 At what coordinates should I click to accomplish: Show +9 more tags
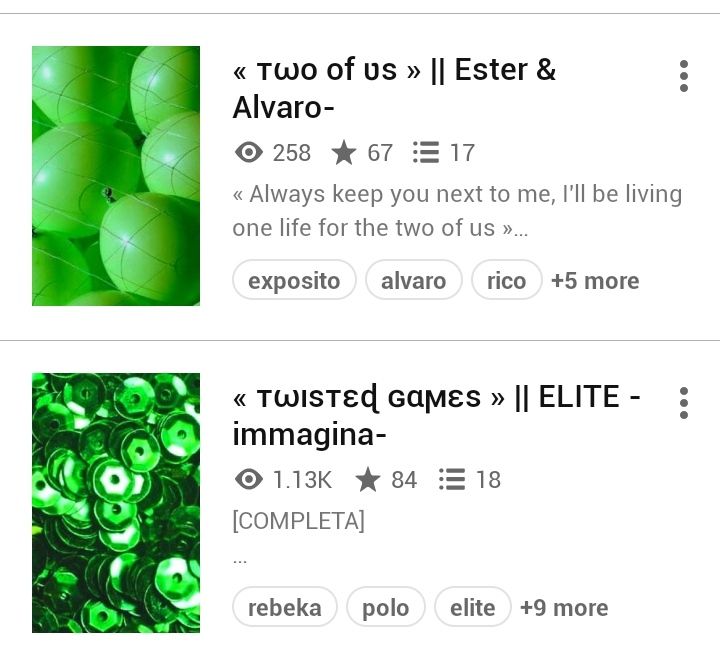tap(564, 608)
